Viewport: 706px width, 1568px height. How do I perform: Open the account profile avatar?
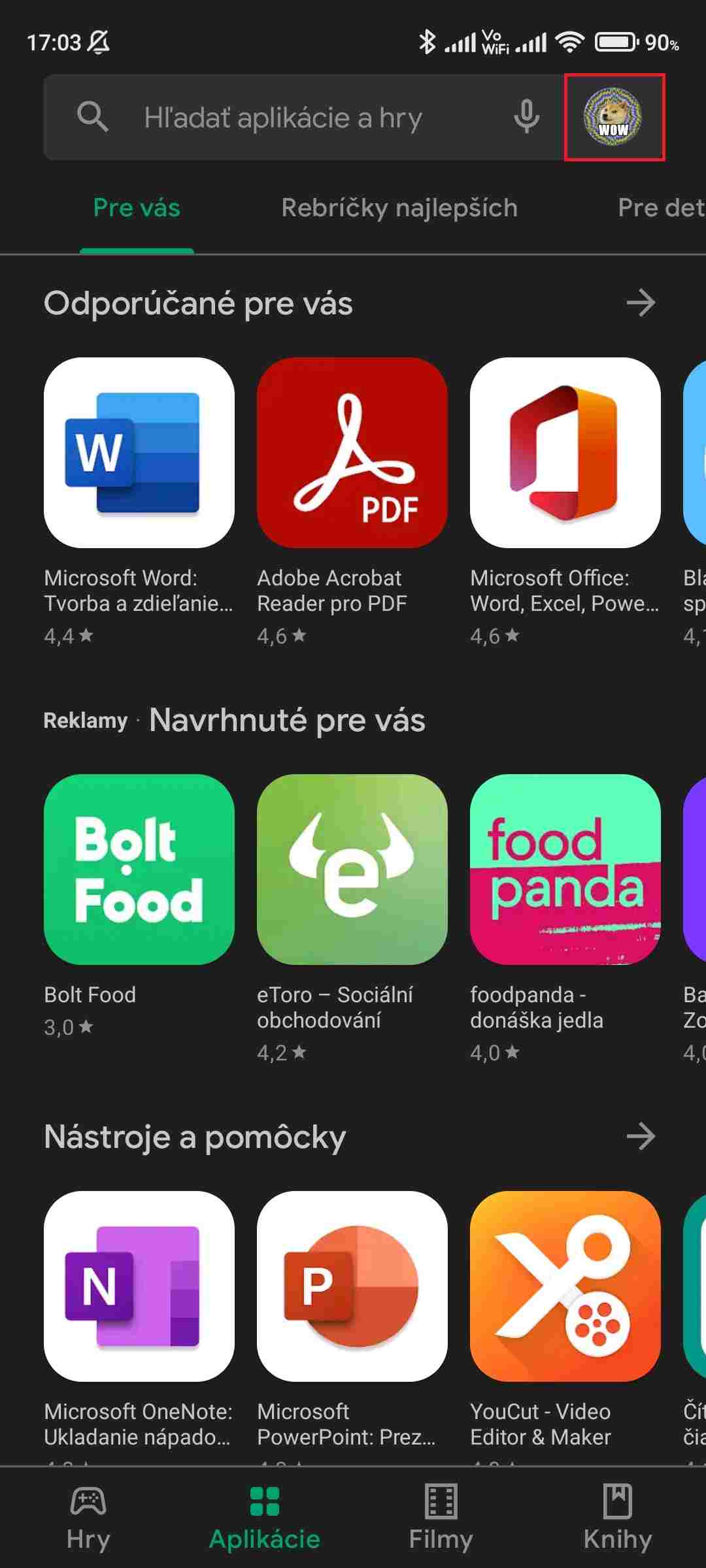(613, 117)
